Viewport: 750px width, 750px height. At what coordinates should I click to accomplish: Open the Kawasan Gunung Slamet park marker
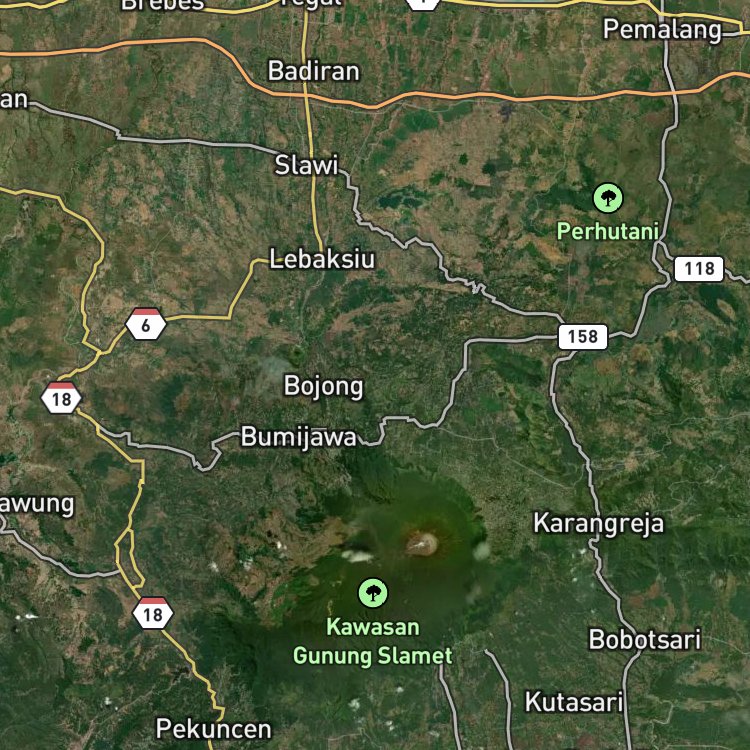point(373,593)
